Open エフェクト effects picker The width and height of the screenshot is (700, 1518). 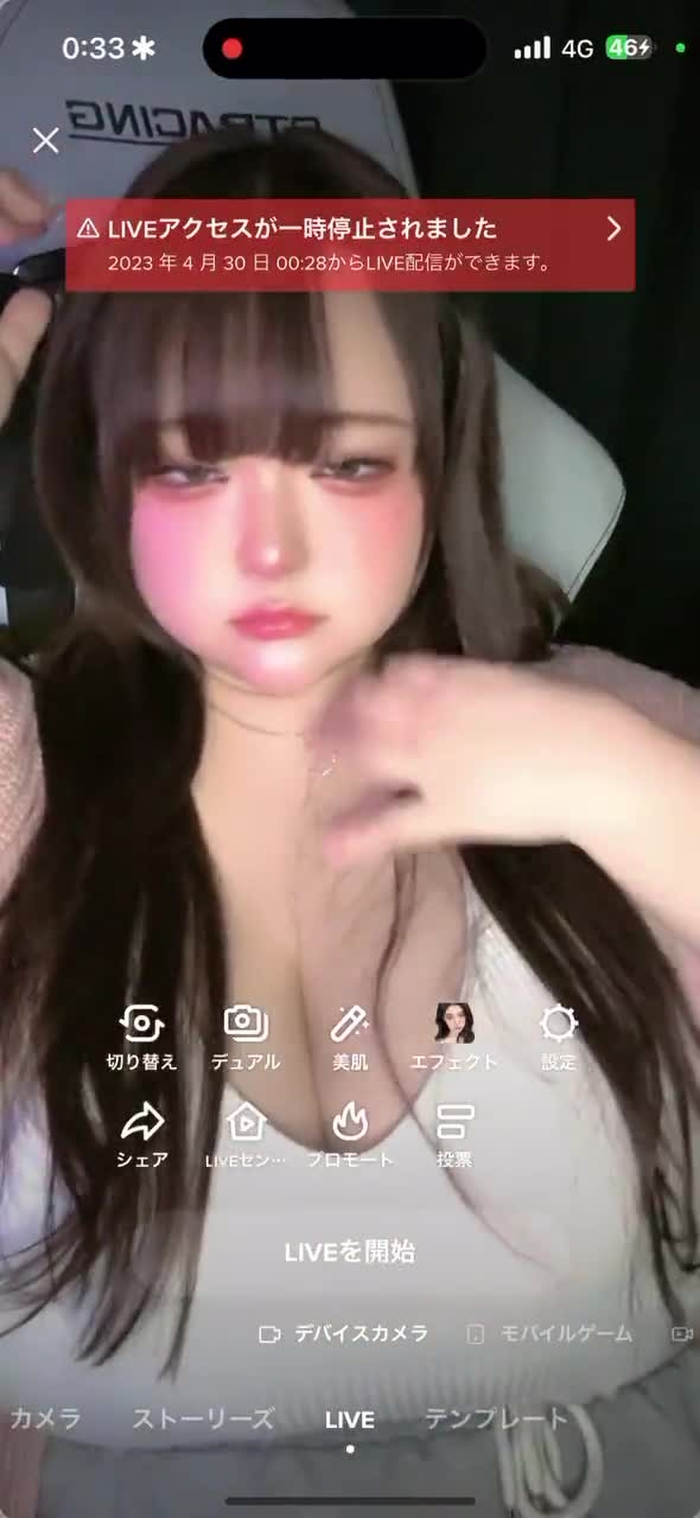[x=454, y=1037]
